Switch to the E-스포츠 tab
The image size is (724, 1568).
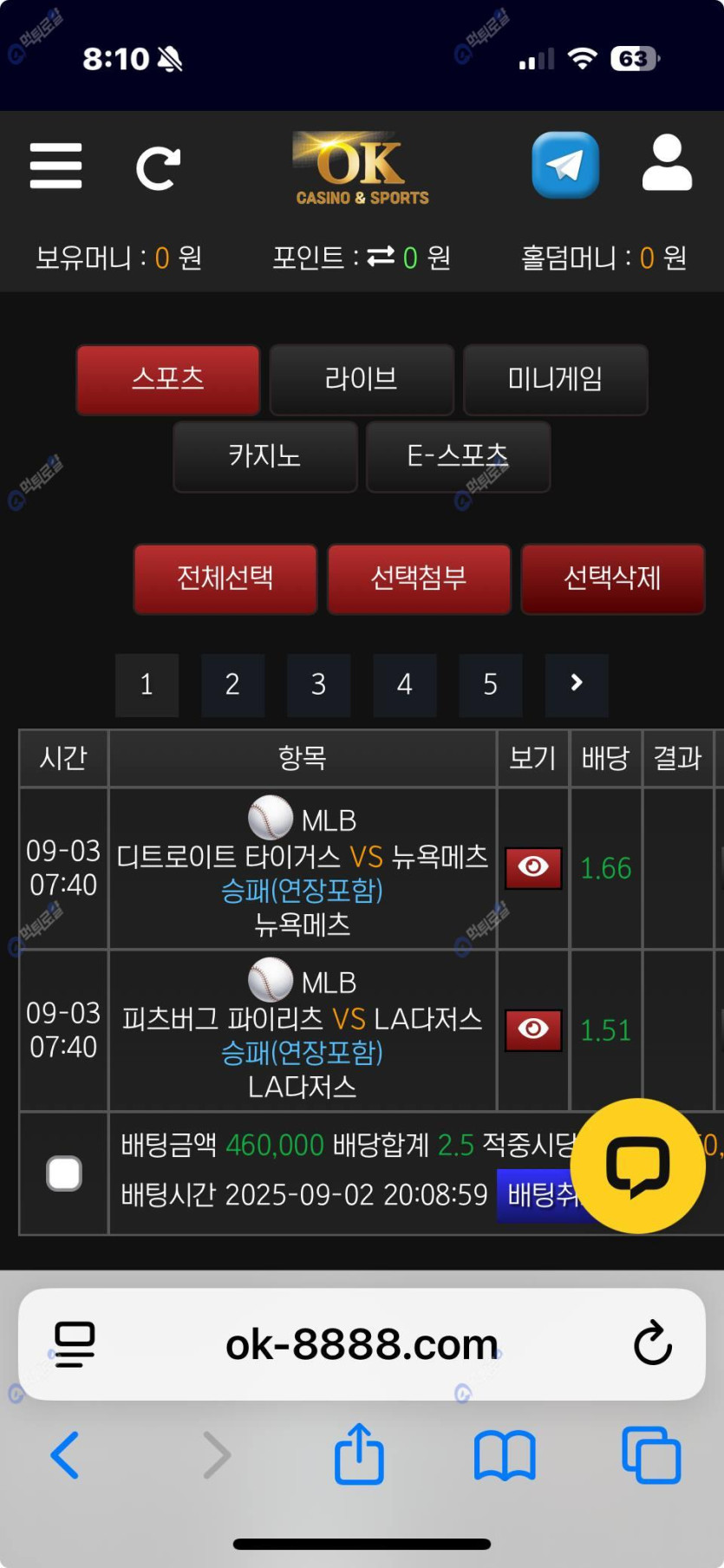click(x=458, y=455)
